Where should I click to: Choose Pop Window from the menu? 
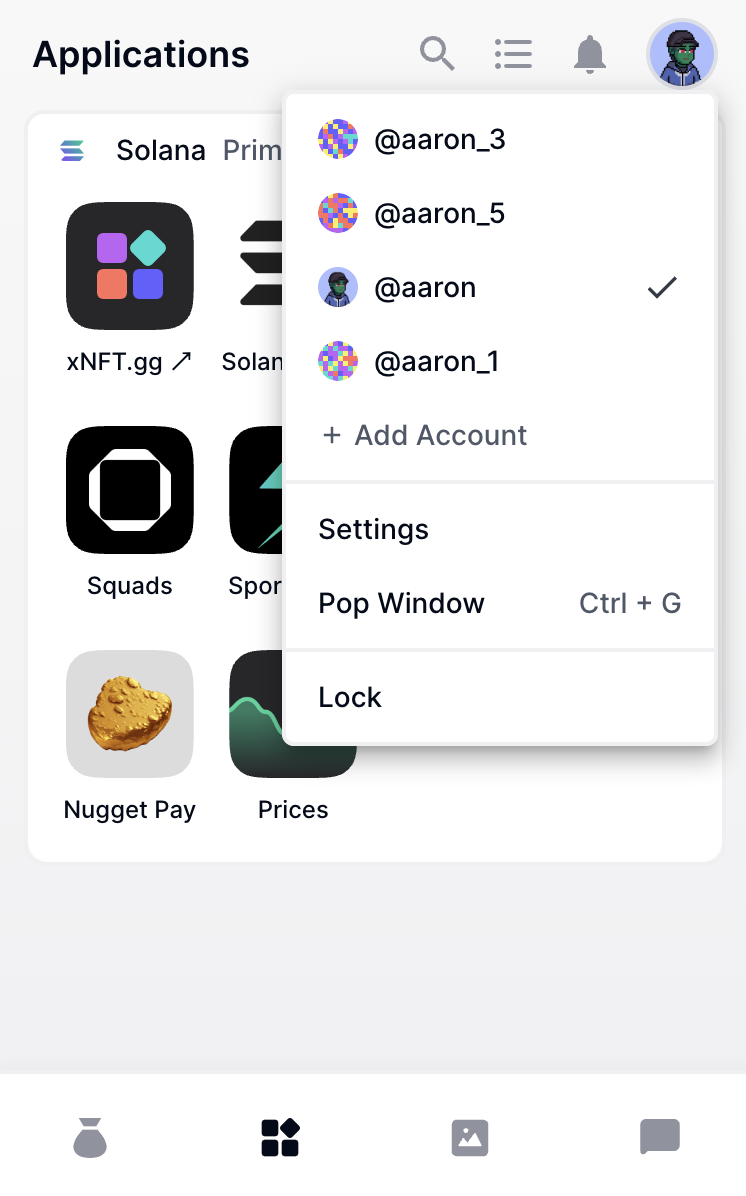(x=401, y=603)
